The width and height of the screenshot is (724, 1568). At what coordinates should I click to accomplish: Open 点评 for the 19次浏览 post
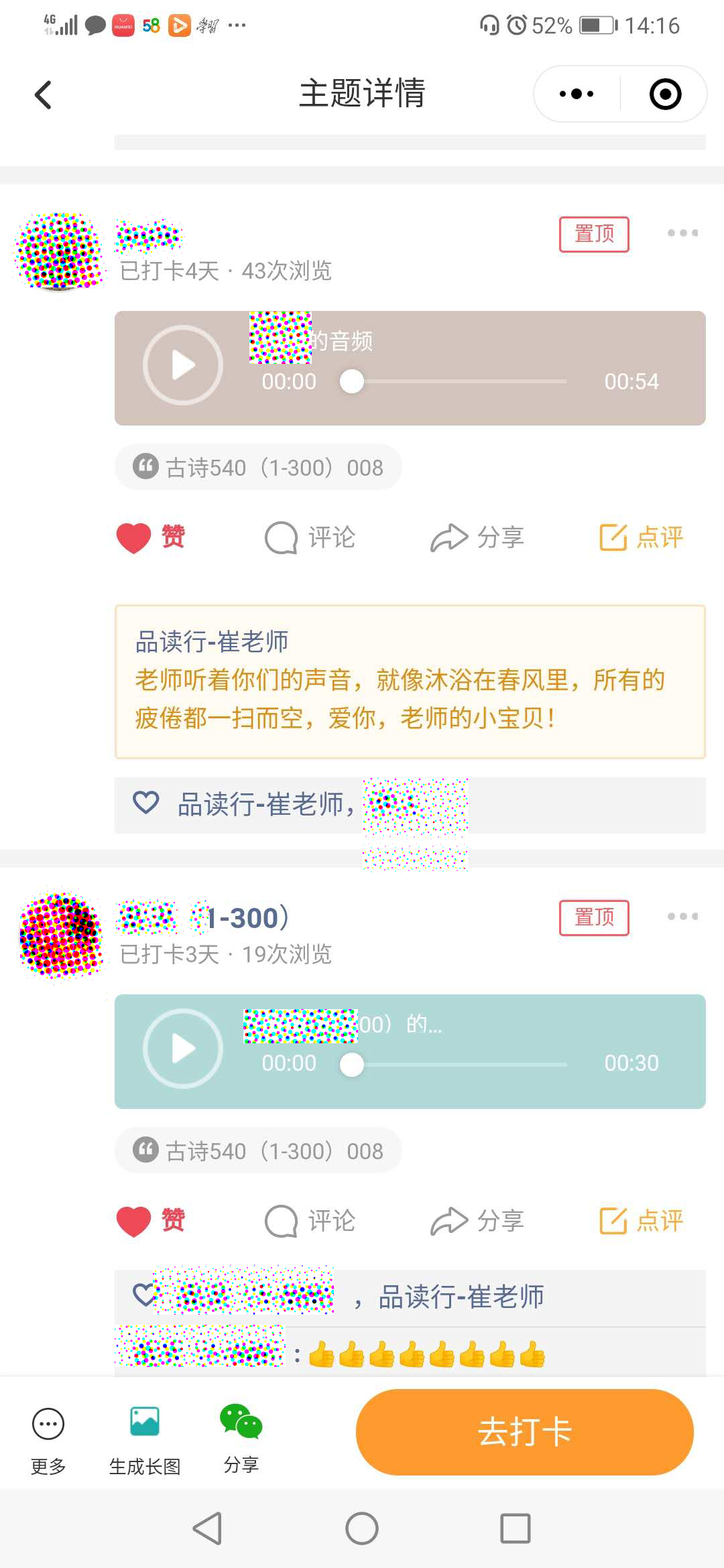coord(641,1221)
